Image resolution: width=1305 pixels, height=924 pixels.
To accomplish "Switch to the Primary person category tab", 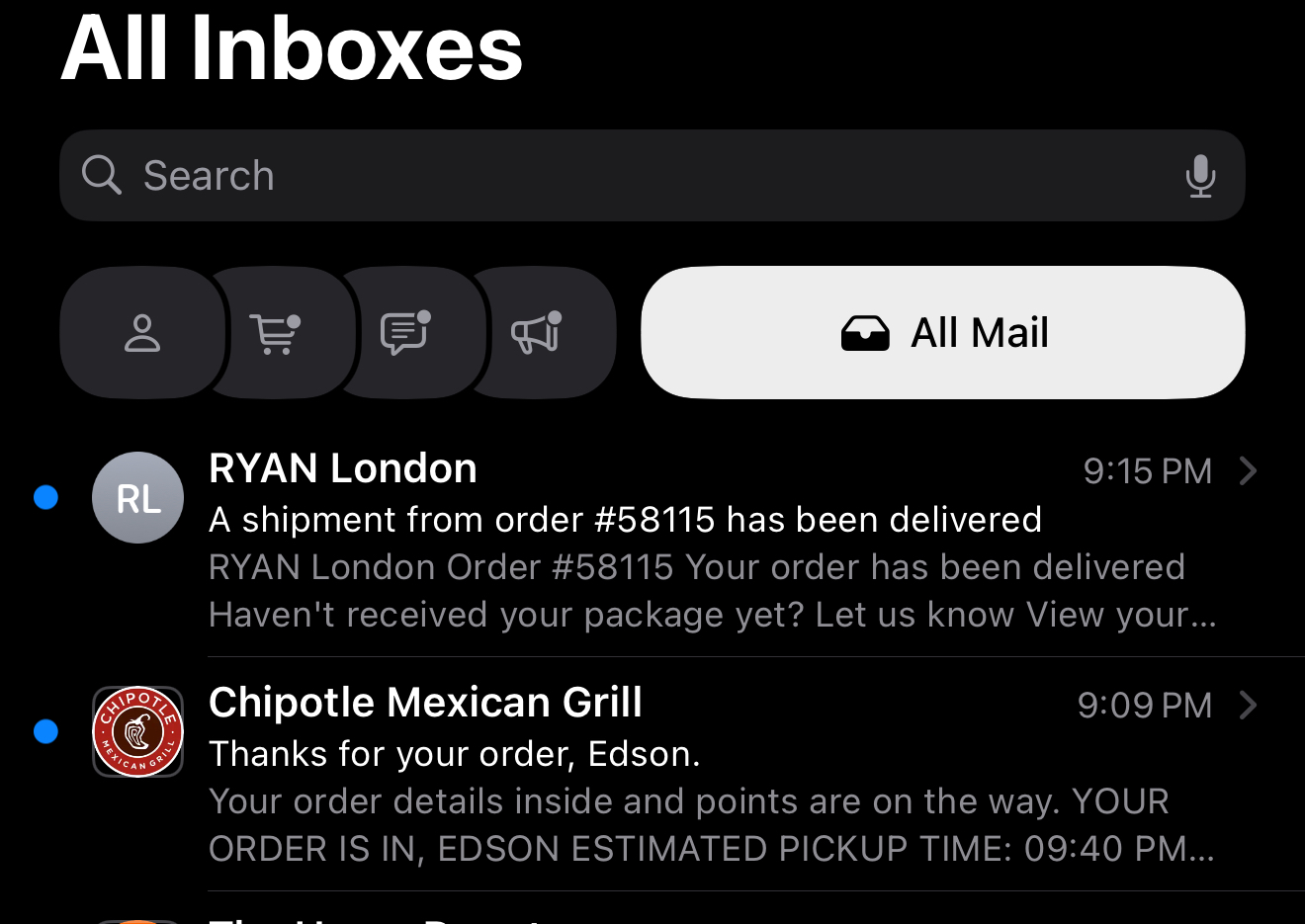I will click(142, 333).
